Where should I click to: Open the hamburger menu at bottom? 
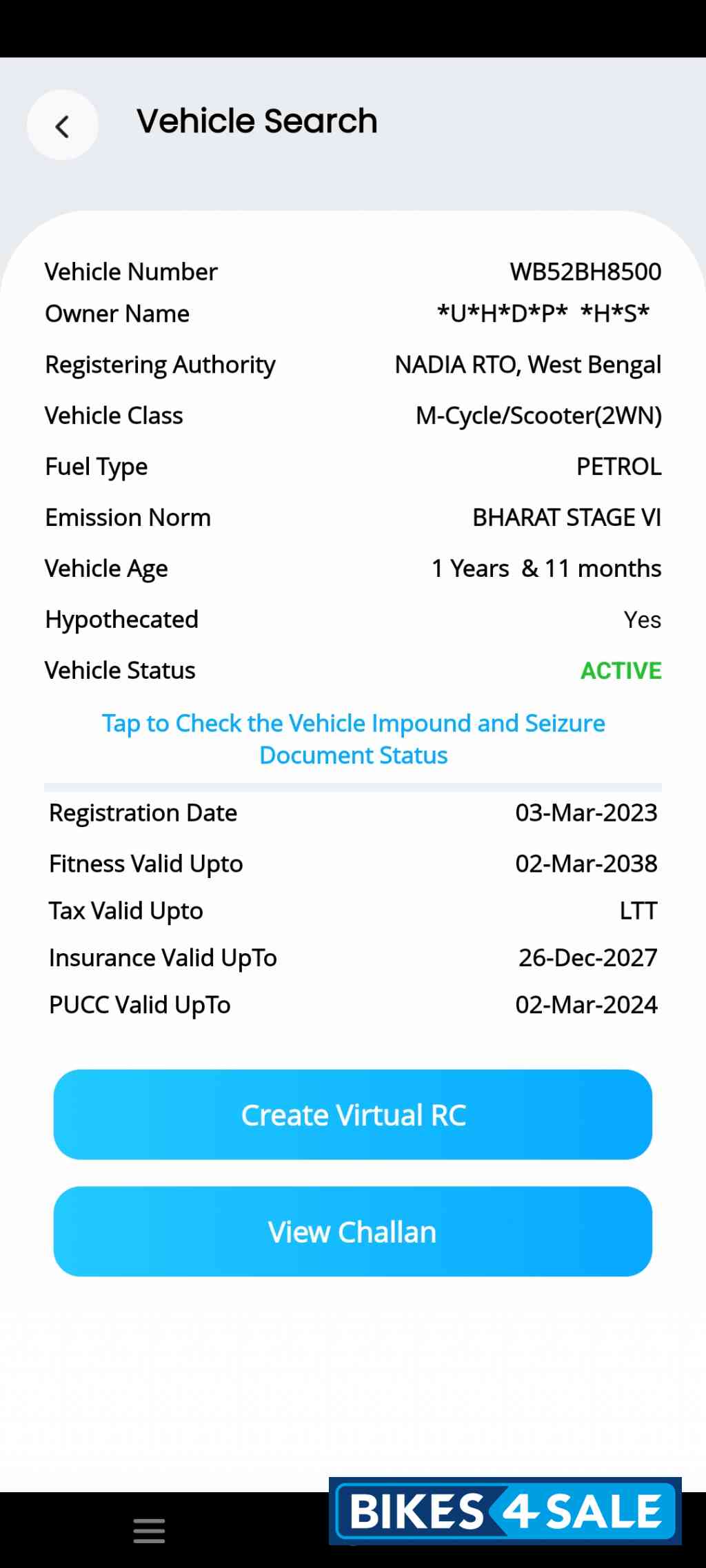coord(148,1529)
